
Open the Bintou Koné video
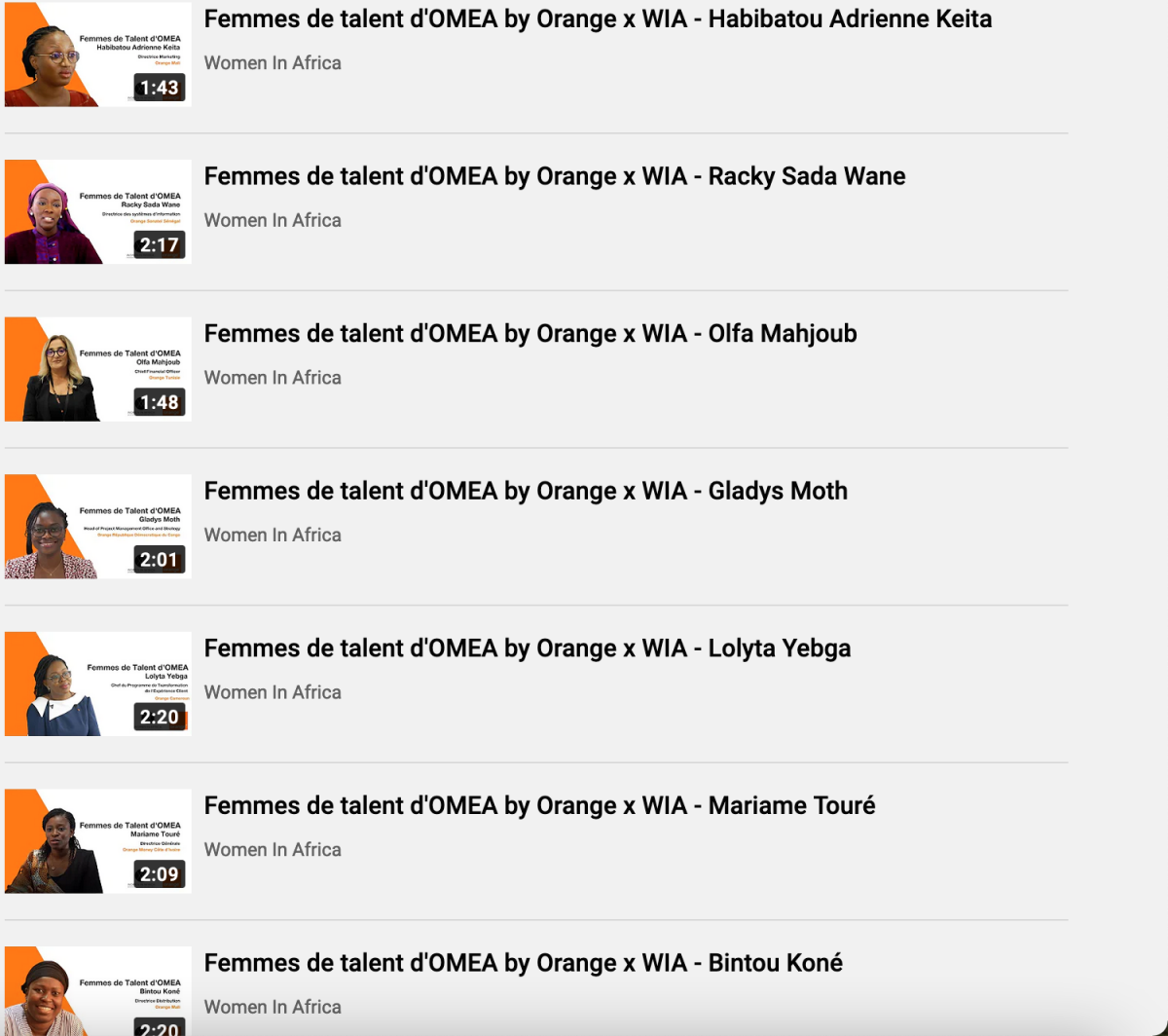tap(523, 963)
